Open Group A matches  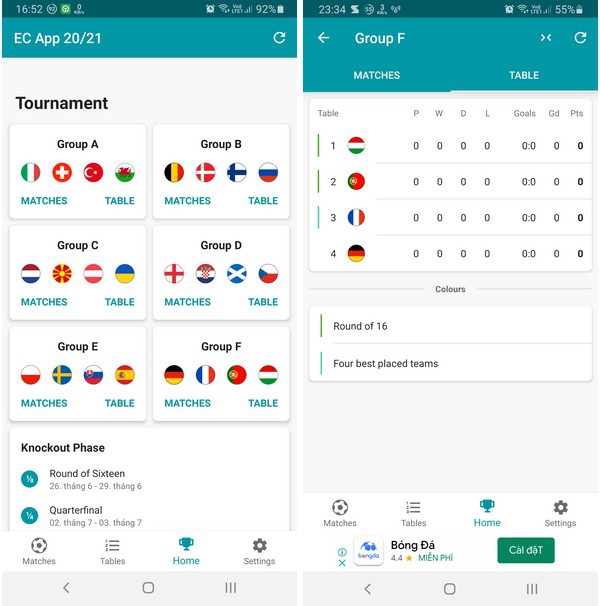[44, 201]
